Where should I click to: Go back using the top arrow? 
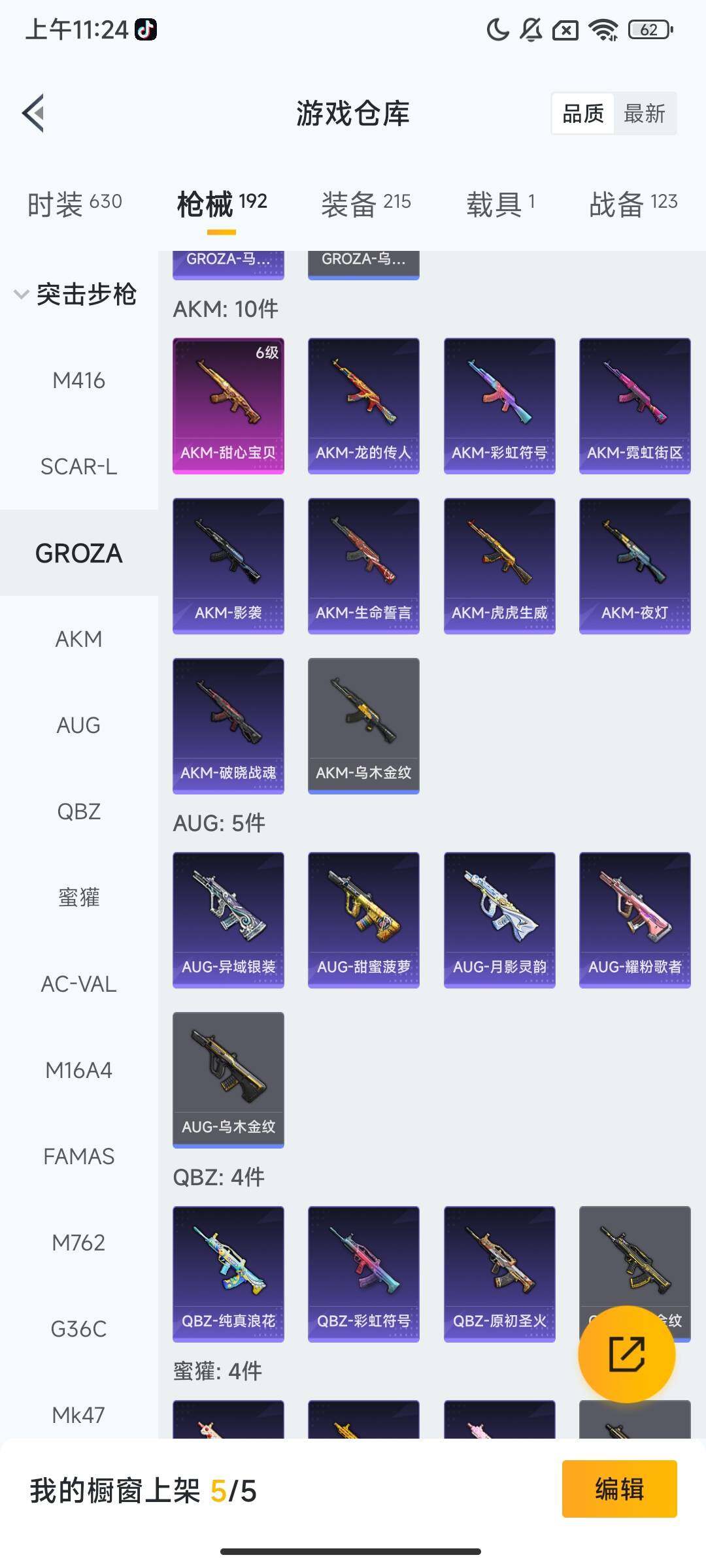(34, 113)
